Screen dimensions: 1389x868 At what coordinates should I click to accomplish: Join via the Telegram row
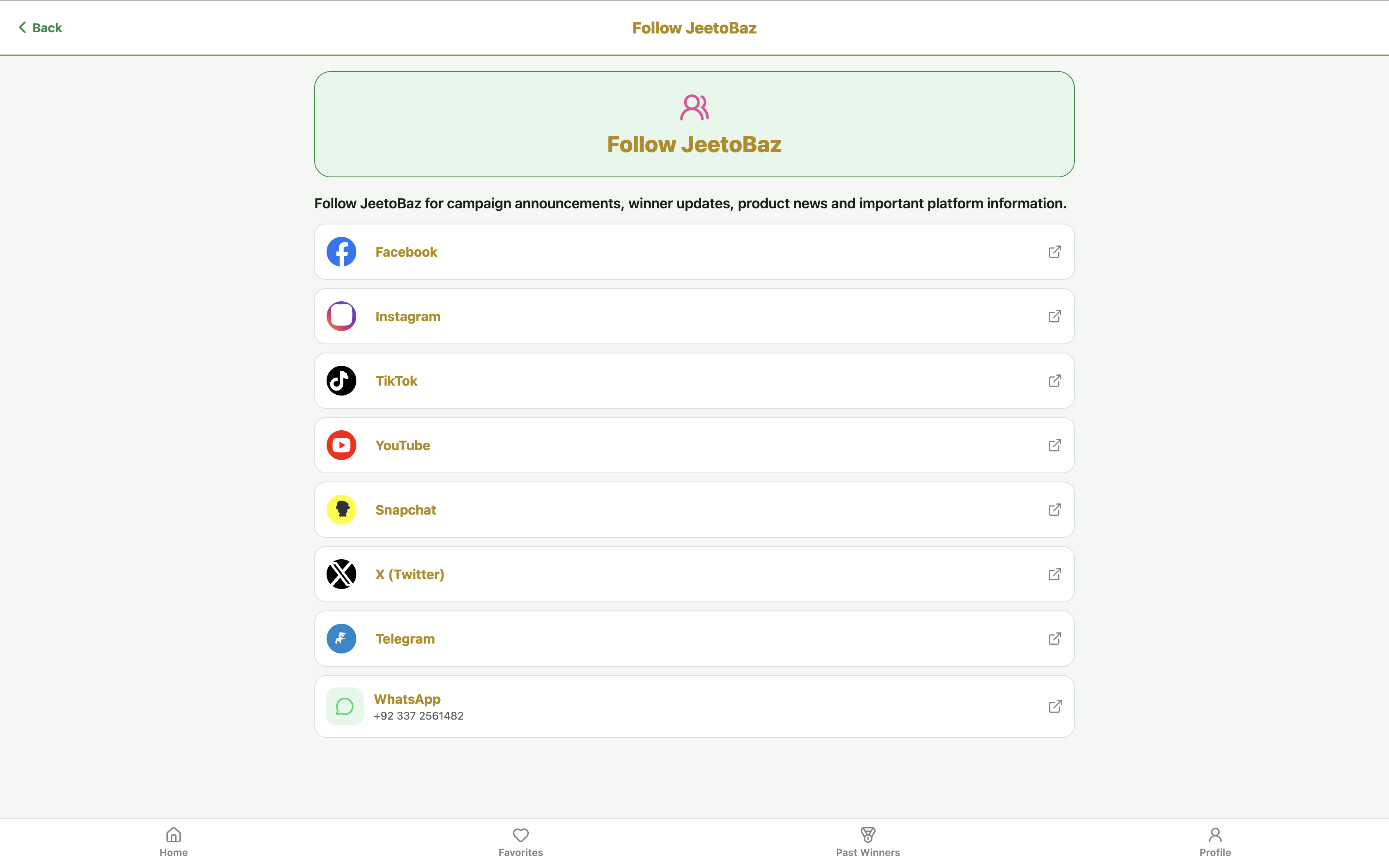pyautogui.click(x=694, y=638)
